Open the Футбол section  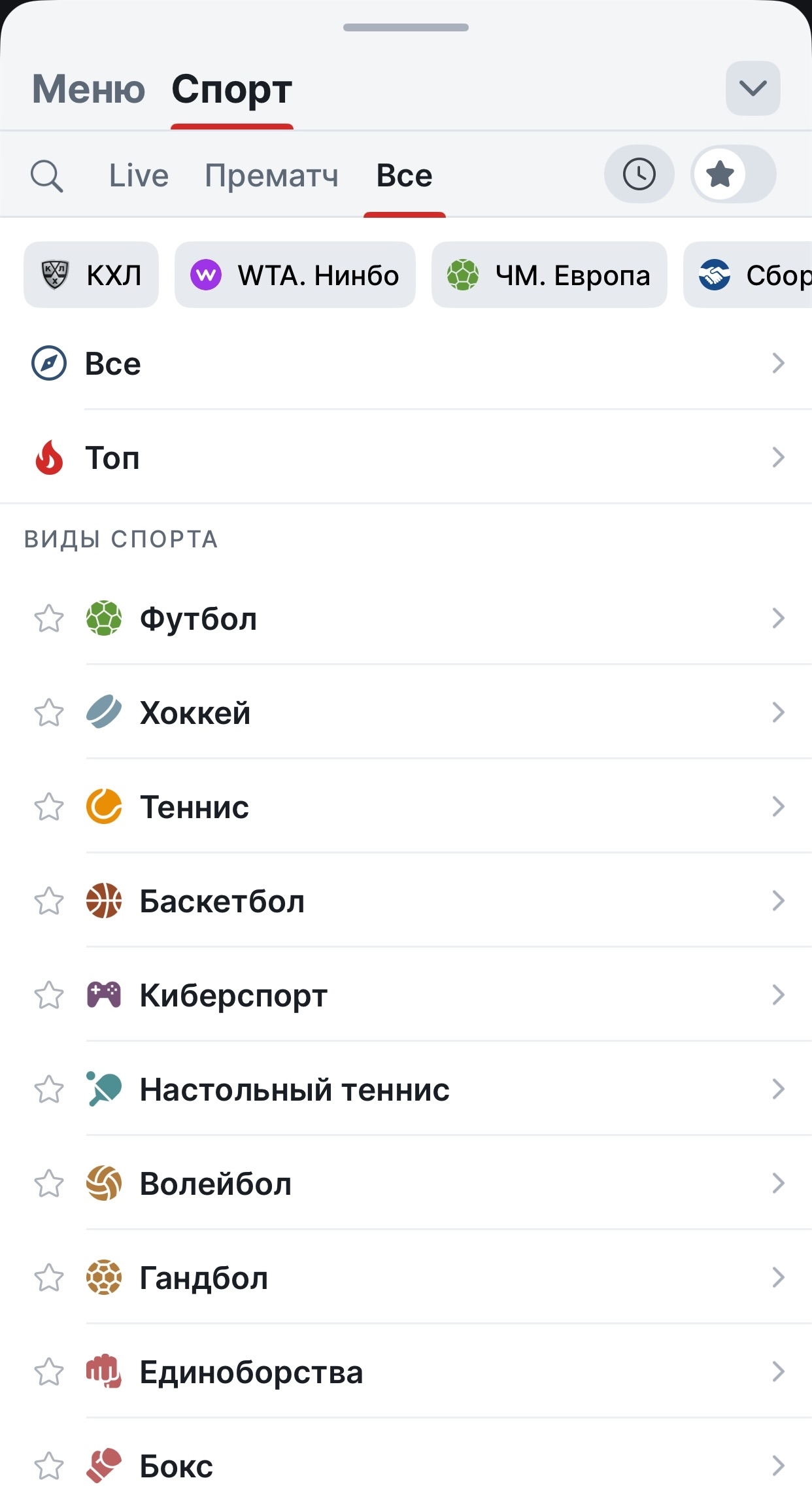405,618
